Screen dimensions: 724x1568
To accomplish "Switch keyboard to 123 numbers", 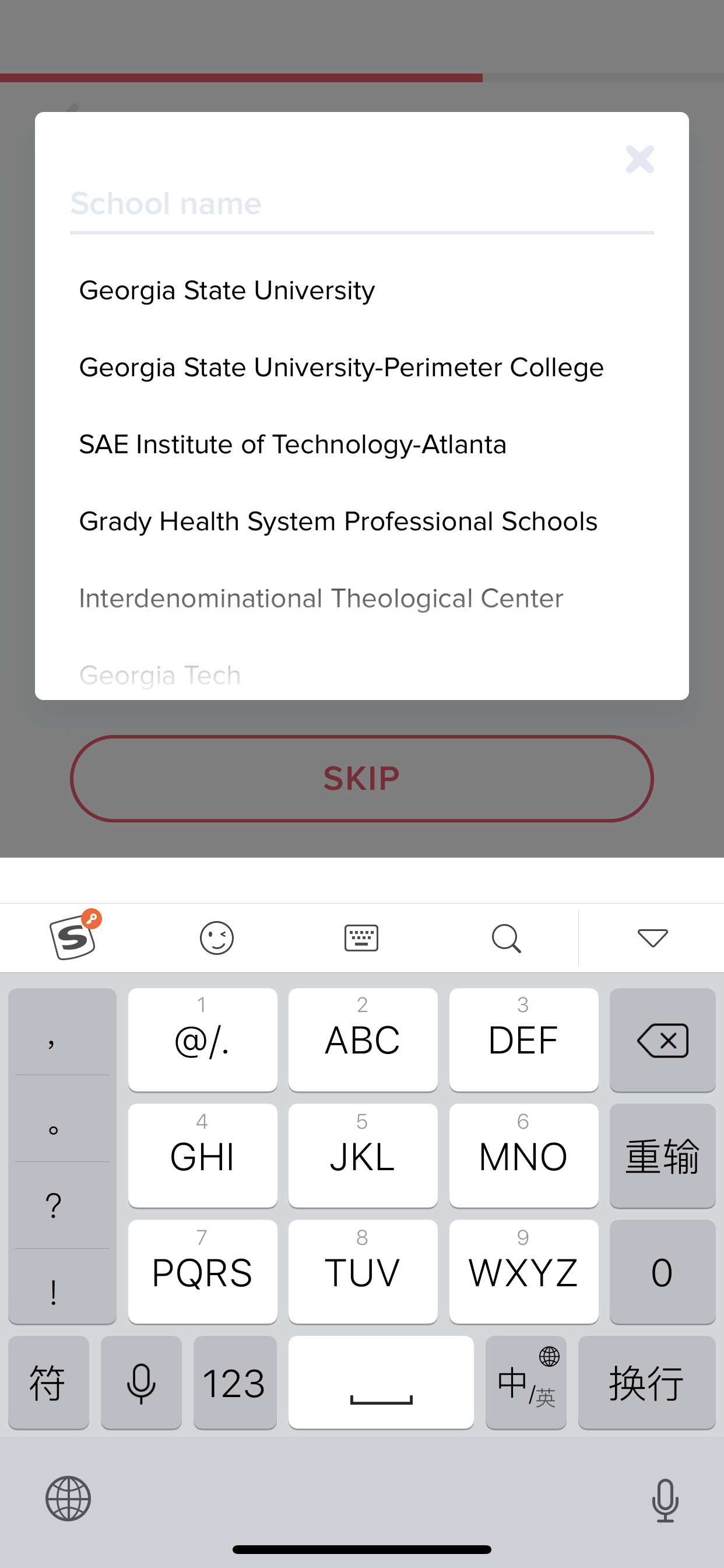I will click(x=235, y=1382).
